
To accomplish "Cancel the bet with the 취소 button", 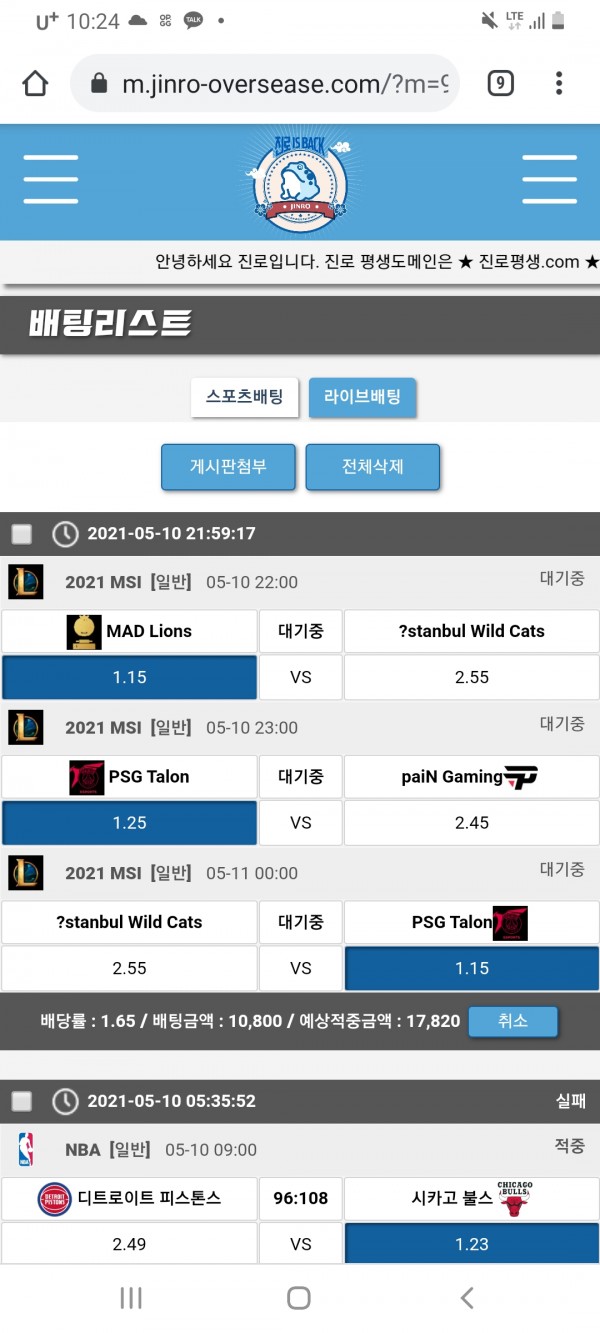I will (x=512, y=1021).
